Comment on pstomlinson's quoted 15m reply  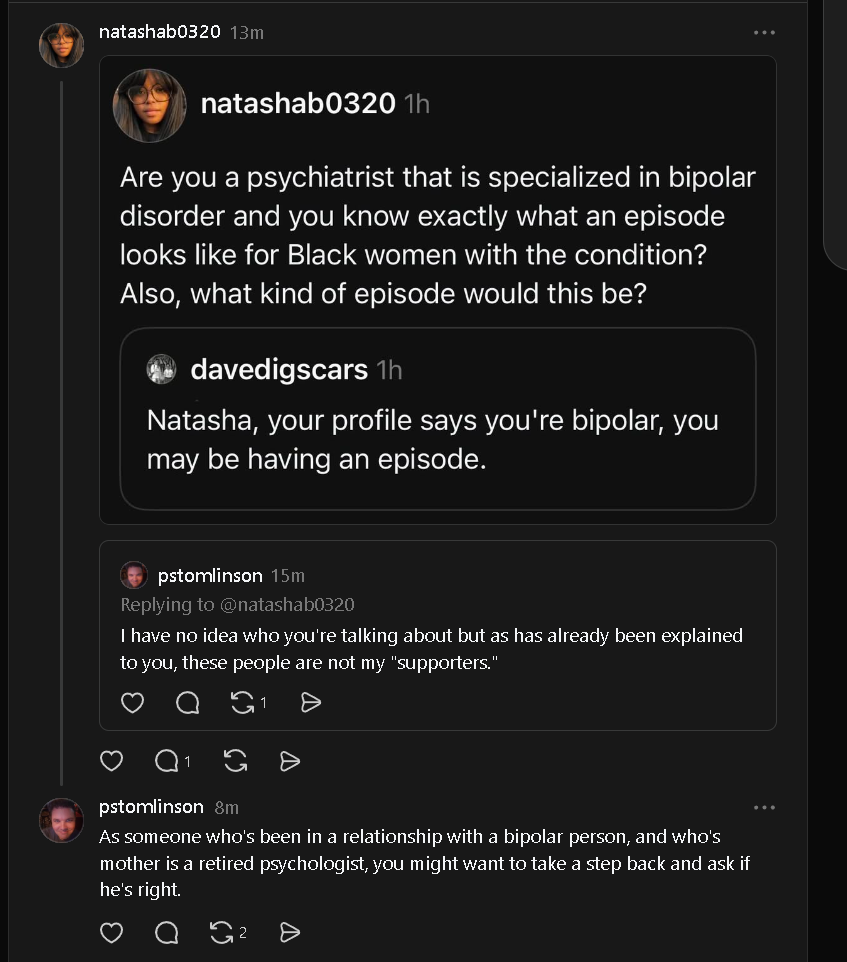tap(188, 702)
